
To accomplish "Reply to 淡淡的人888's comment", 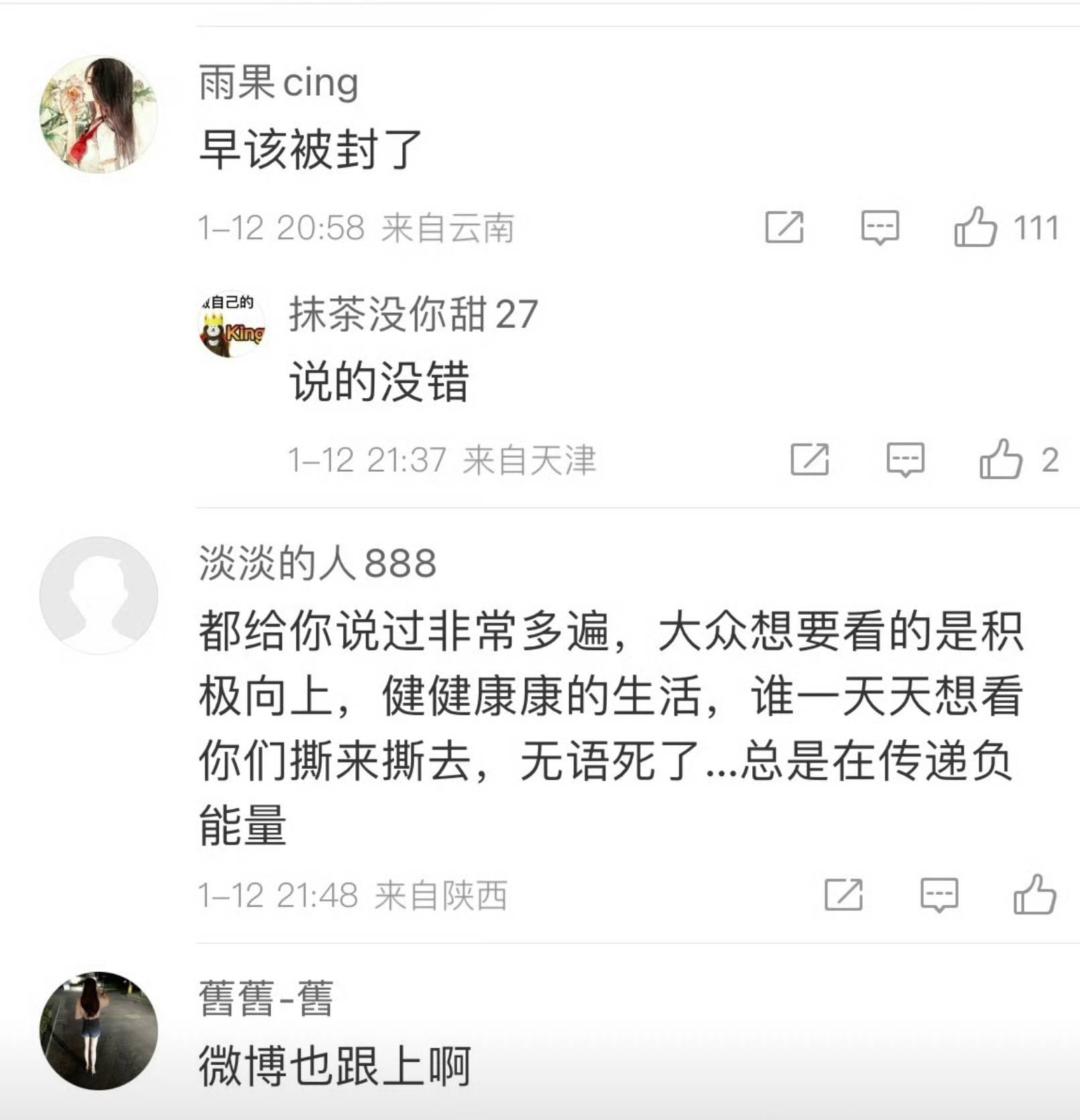I will (x=939, y=895).
